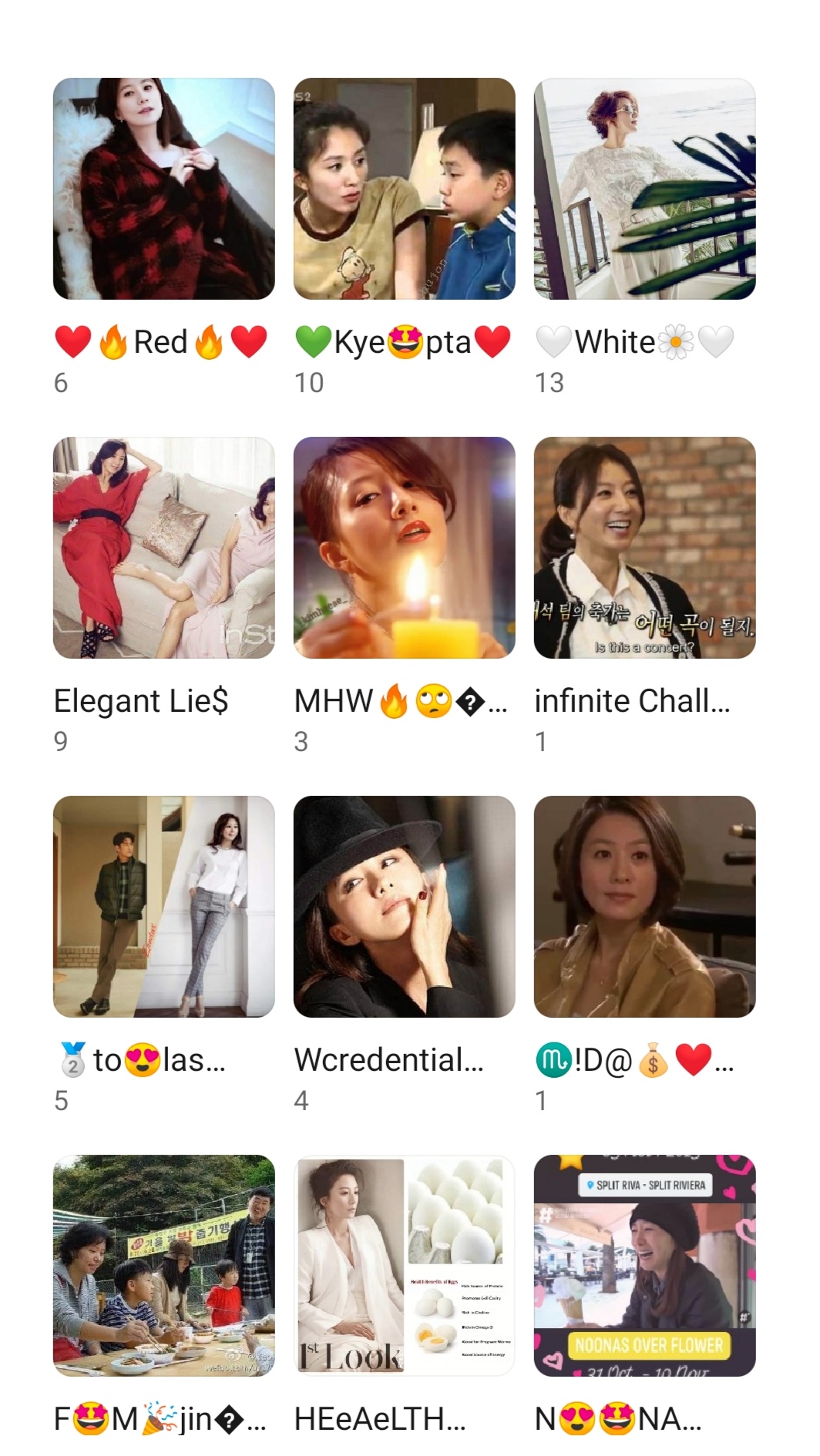Open the !D@ album
The image size is (820, 1456).
[x=644, y=907]
